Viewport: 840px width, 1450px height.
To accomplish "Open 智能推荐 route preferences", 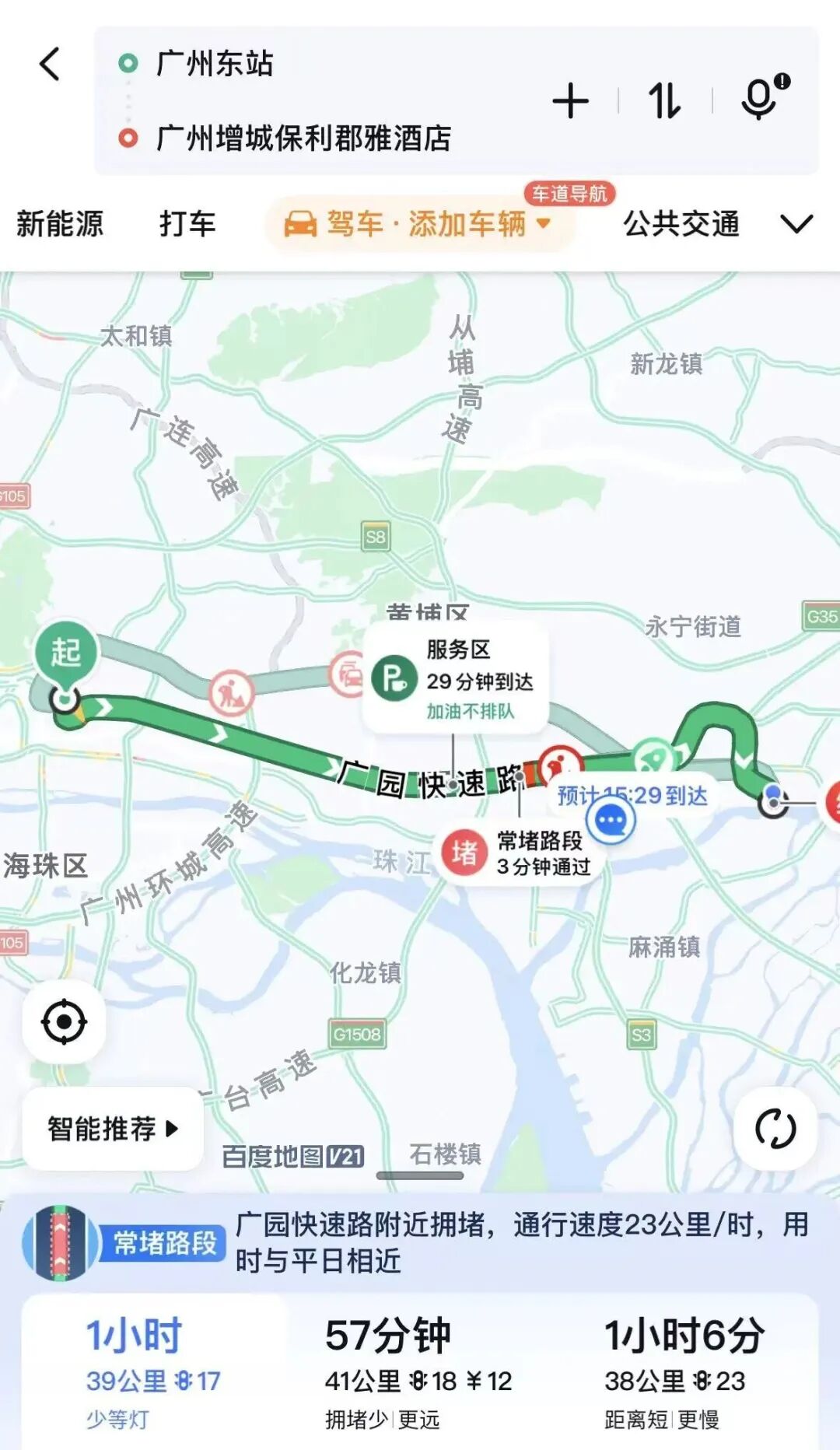I will [x=113, y=1128].
